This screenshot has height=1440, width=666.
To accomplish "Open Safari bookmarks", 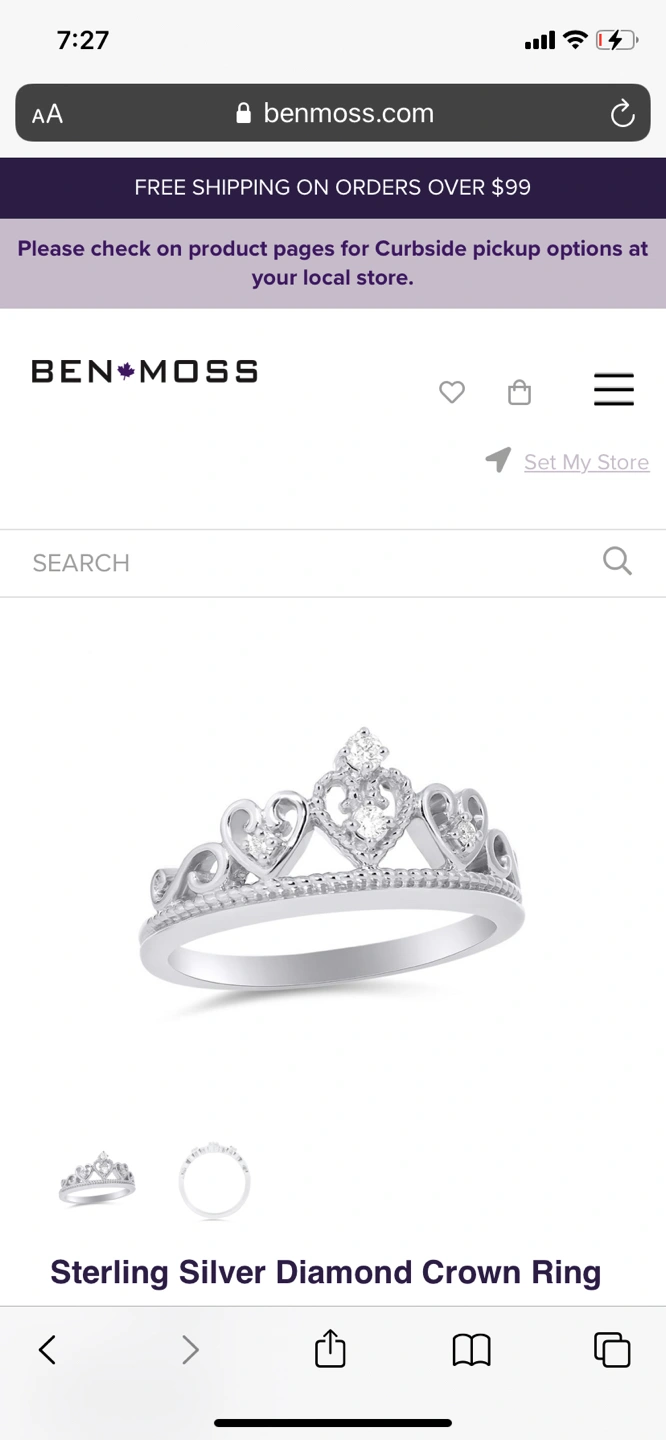I will pyautogui.click(x=471, y=1350).
